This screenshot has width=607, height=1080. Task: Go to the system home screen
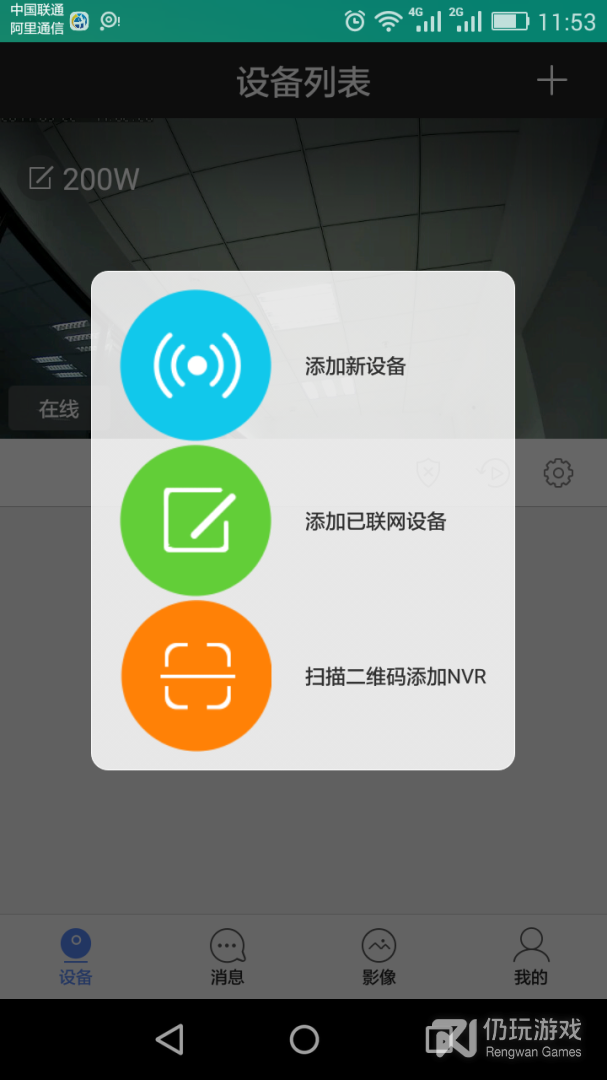pos(304,1039)
